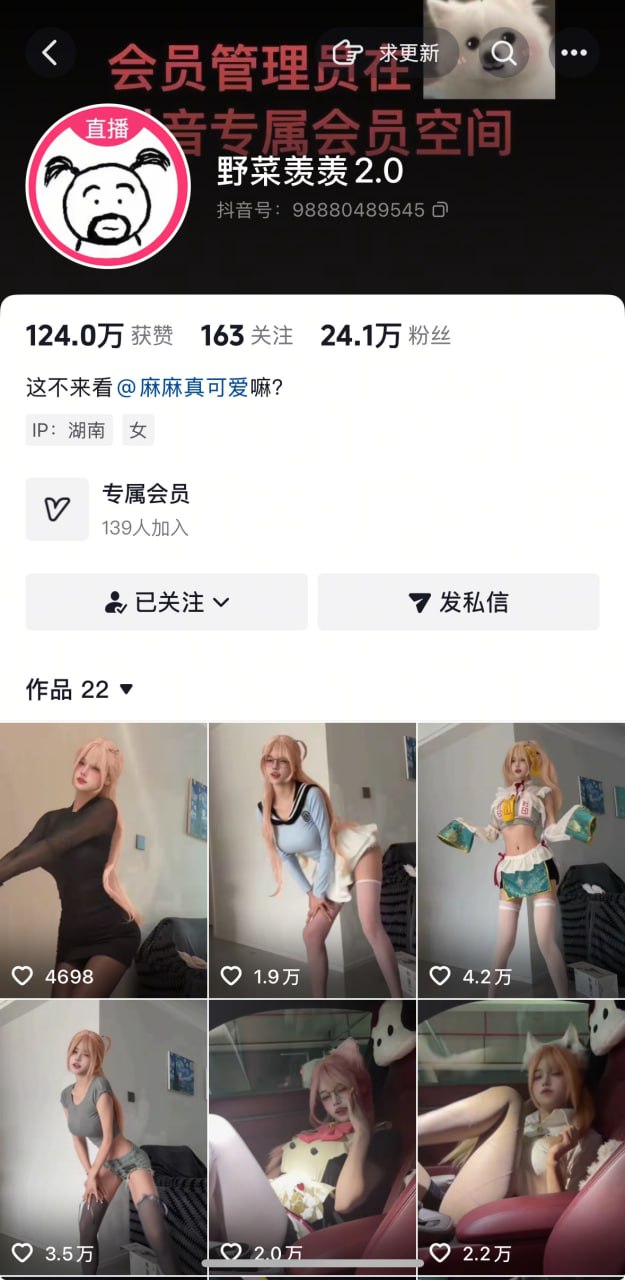Open the video with 3.5万 likes
The width and height of the screenshot is (625, 1280).
pos(103,1135)
